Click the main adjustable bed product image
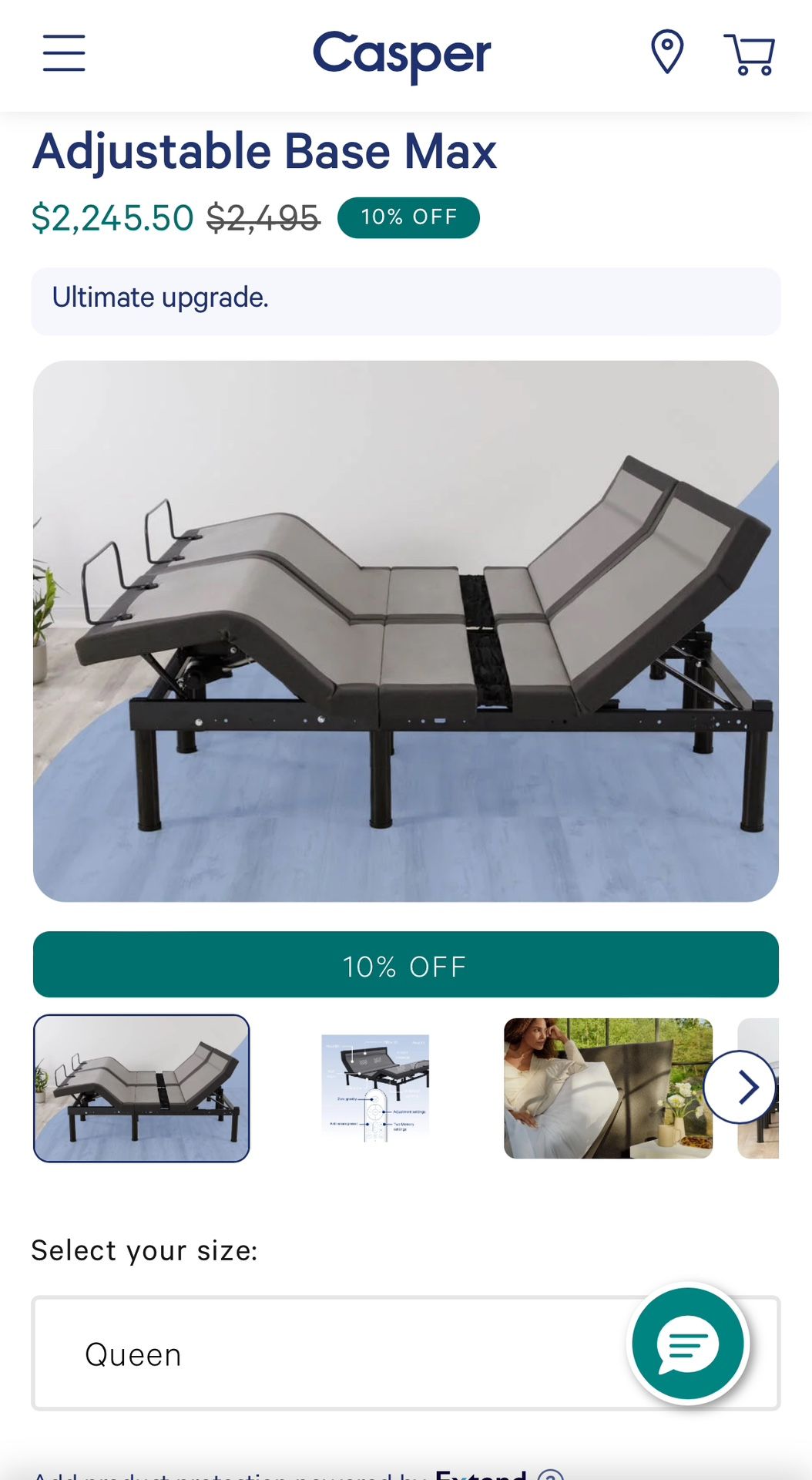The height and width of the screenshot is (1480, 812). pyautogui.click(x=406, y=632)
